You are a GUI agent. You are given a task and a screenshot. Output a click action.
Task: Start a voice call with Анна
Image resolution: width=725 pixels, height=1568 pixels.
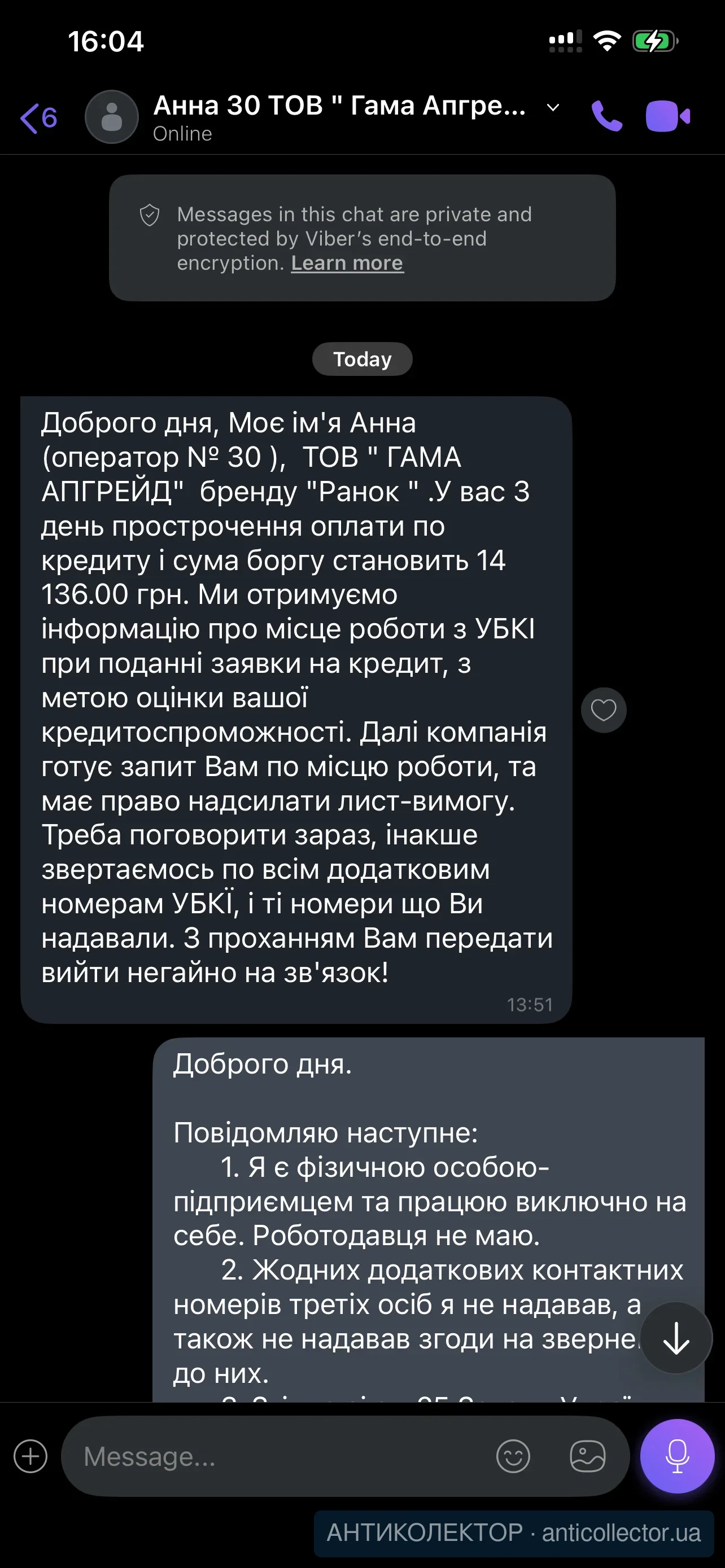click(x=606, y=116)
